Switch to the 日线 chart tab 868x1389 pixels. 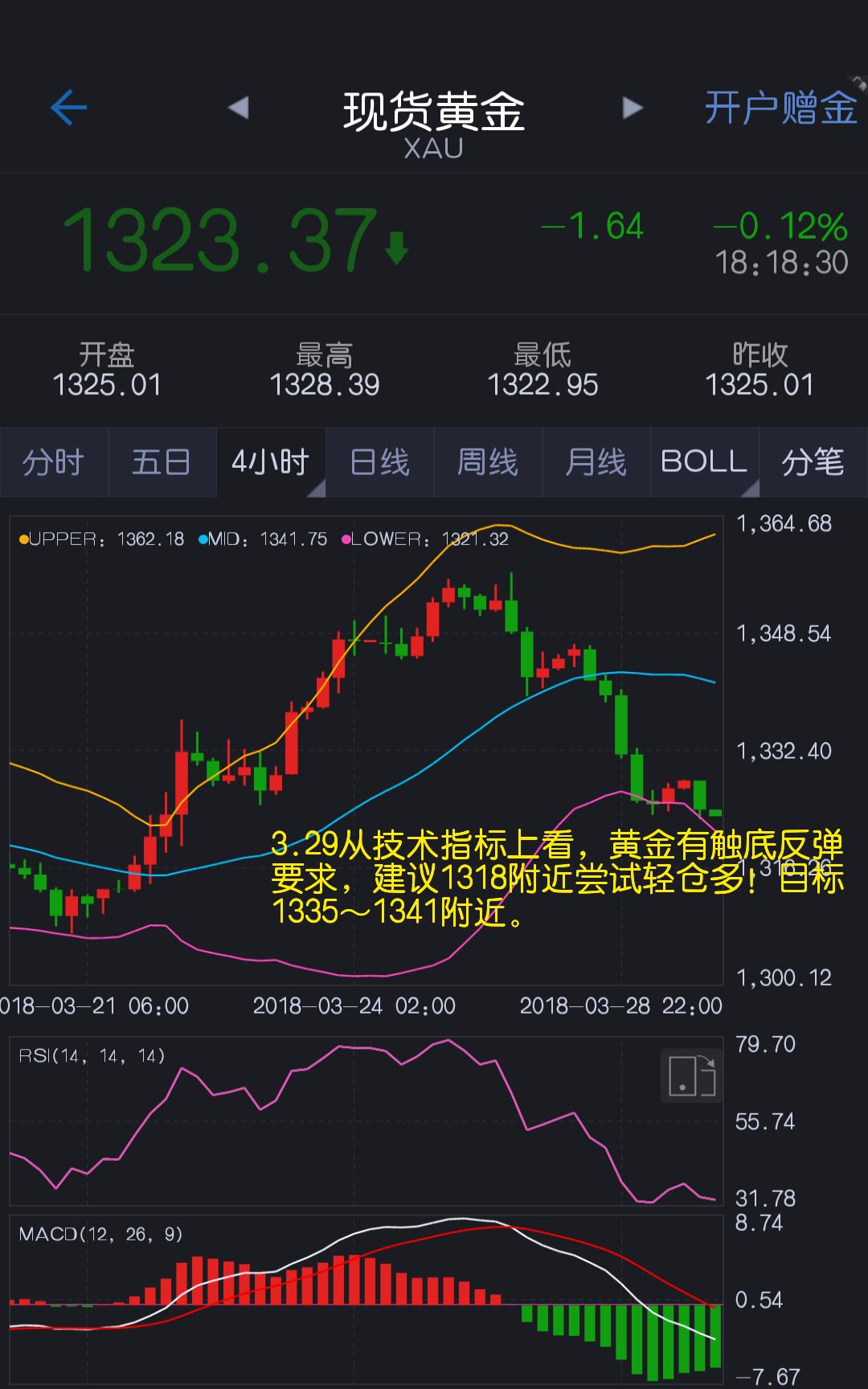pos(379,462)
